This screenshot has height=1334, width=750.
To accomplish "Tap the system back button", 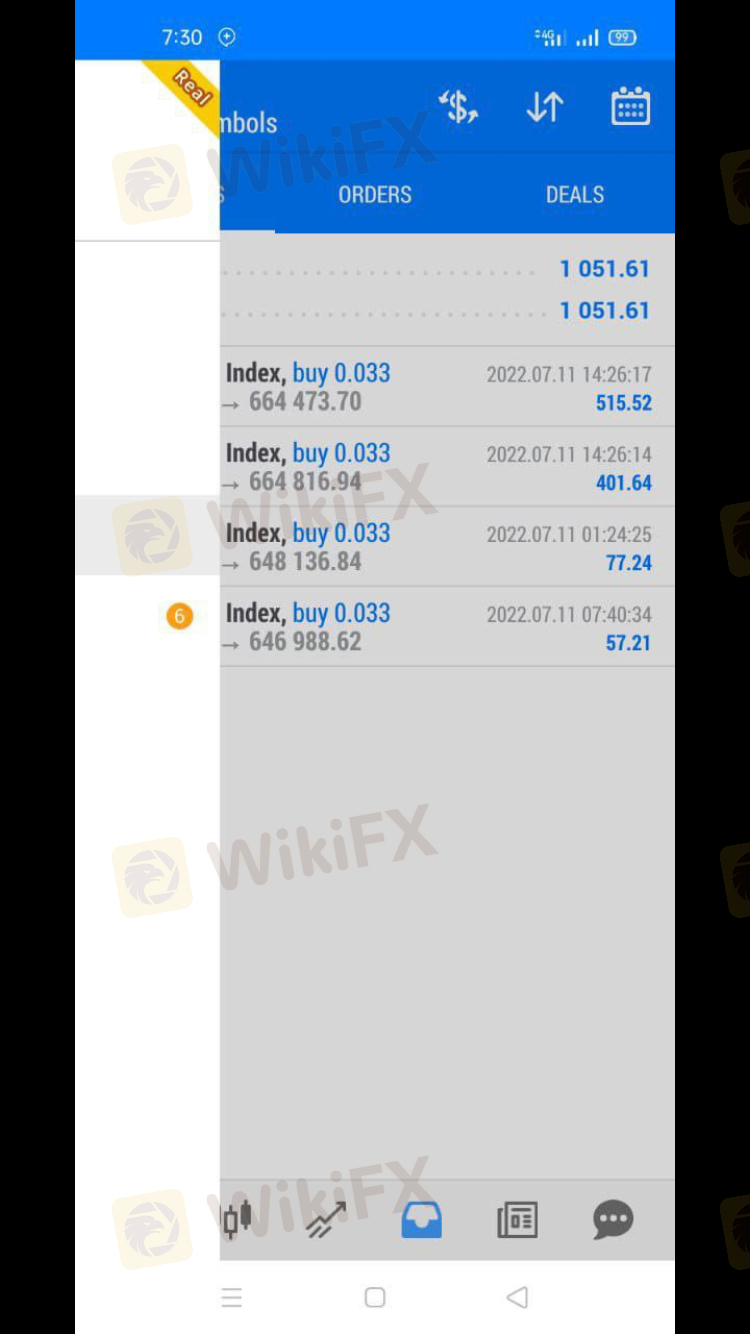I will (517, 1297).
